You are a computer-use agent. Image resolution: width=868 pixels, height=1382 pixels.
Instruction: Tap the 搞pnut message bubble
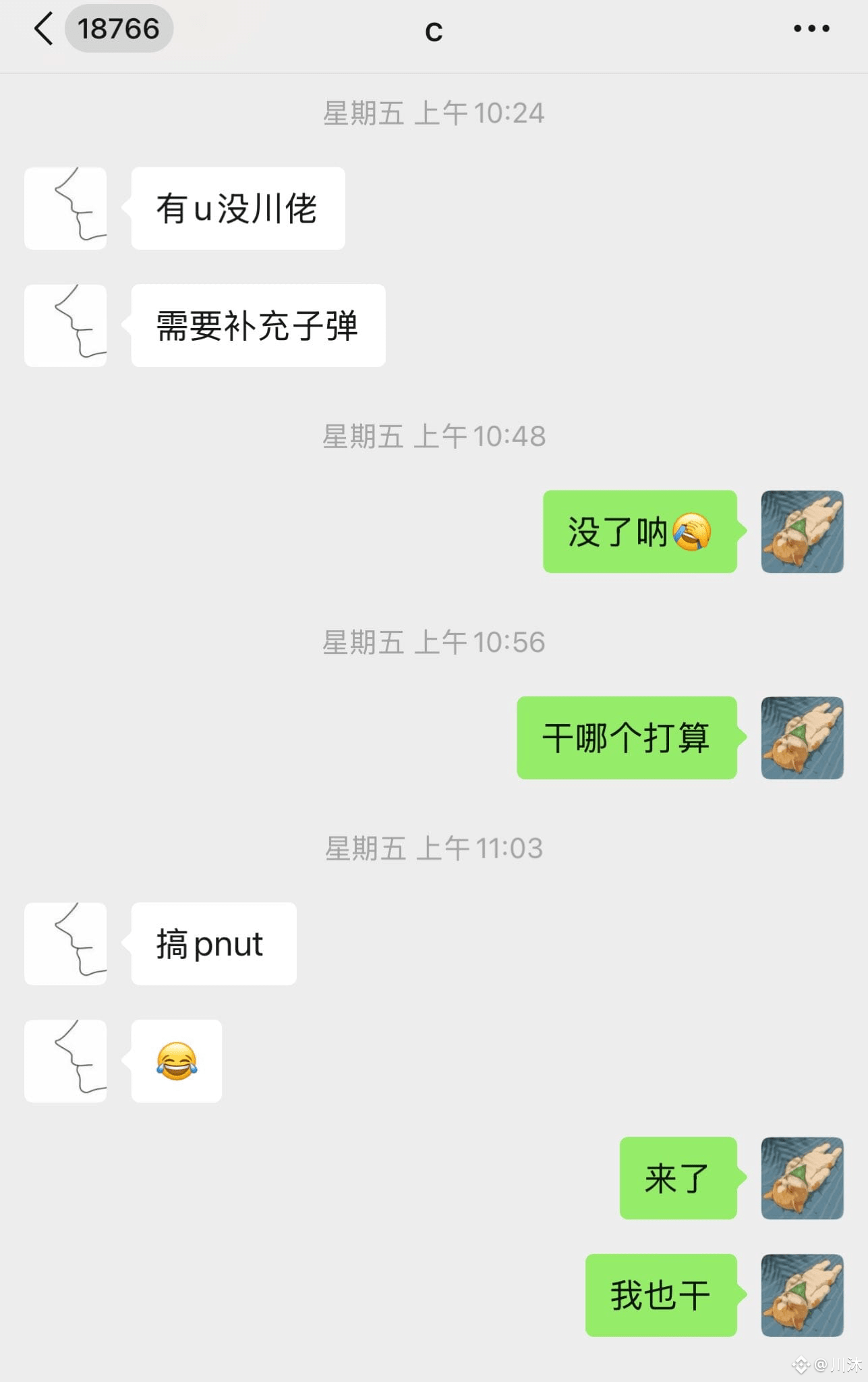click(213, 943)
